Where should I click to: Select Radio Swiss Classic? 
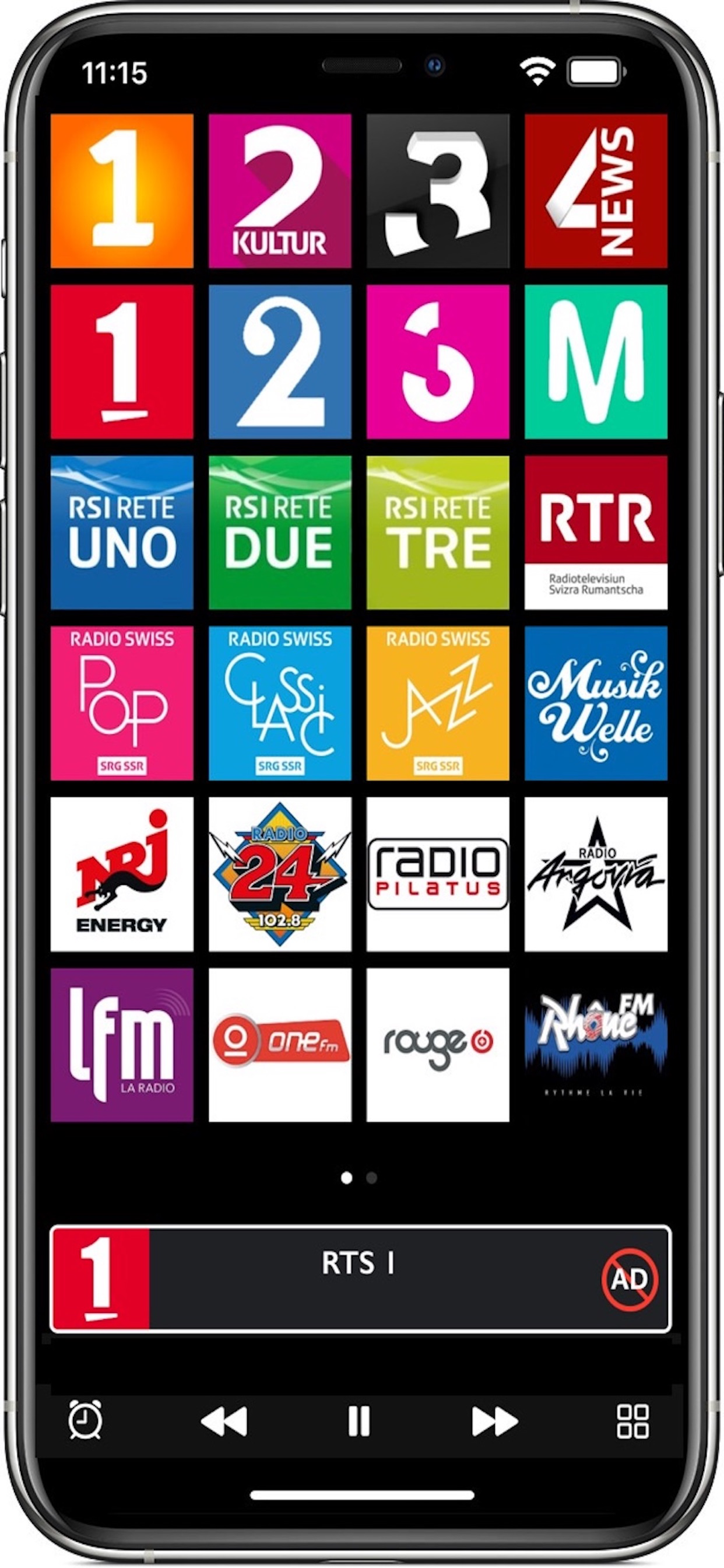(x=279, y=700)
